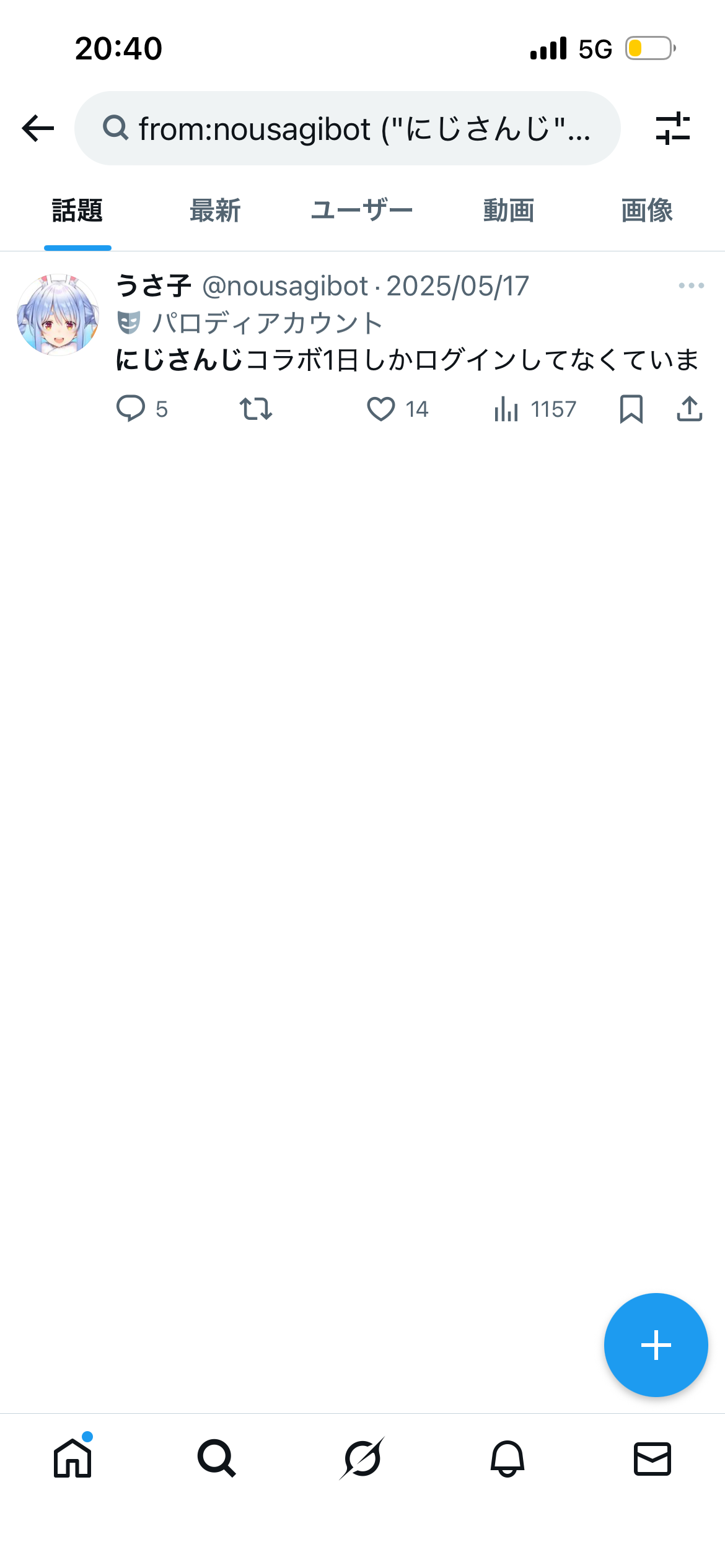Switch to the 画像 tab
725x1568 pixels.
tap(647, 211)
